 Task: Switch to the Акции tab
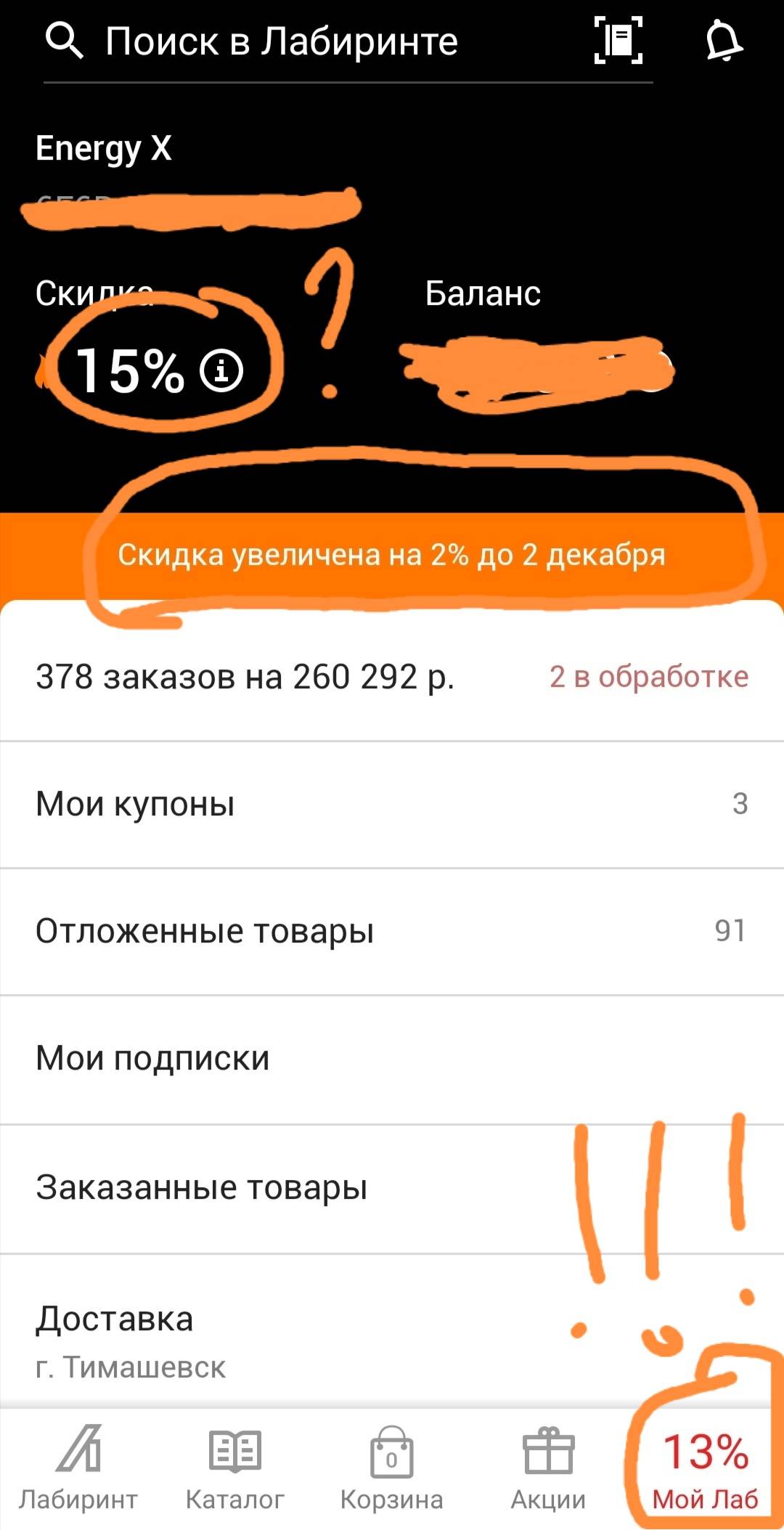549,1469
